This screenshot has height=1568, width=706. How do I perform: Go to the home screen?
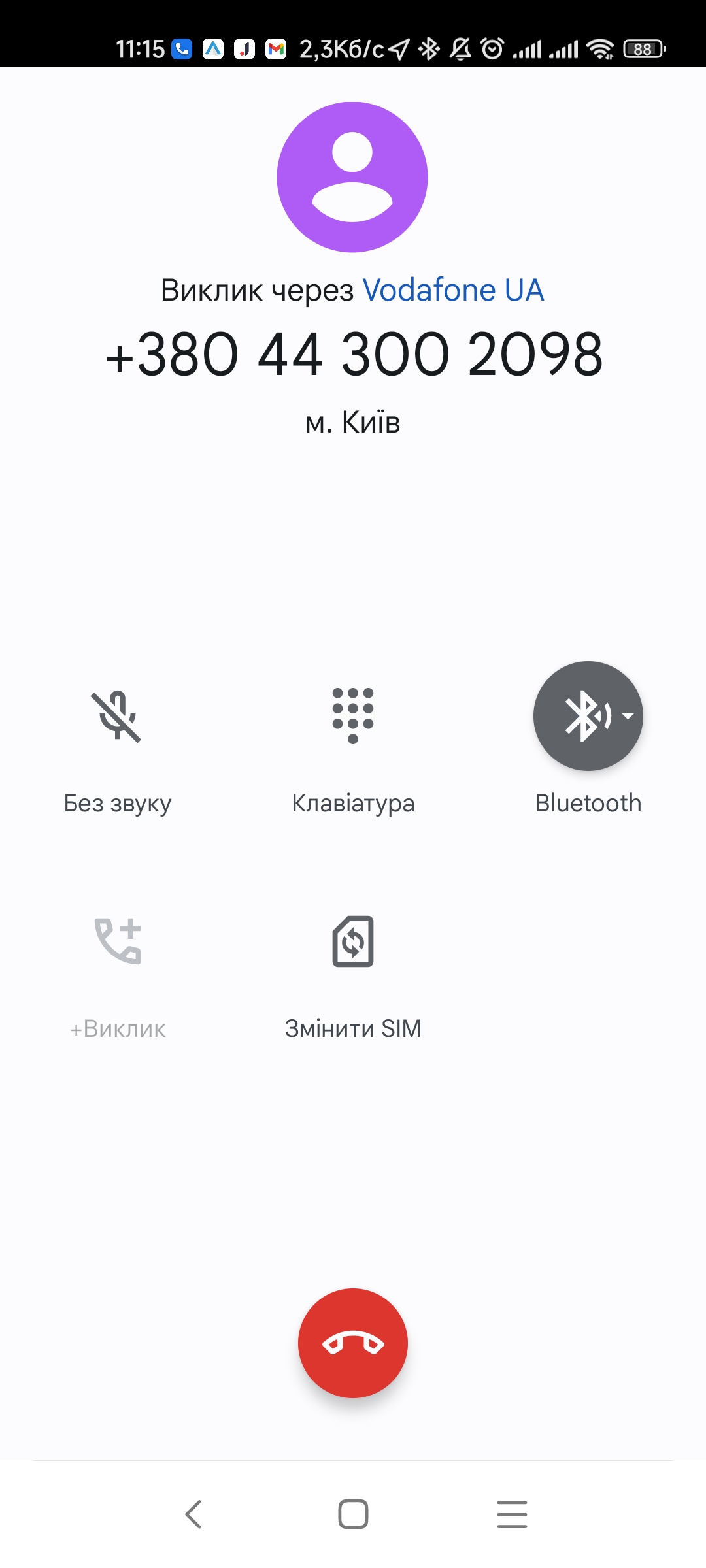[353, 1514]
